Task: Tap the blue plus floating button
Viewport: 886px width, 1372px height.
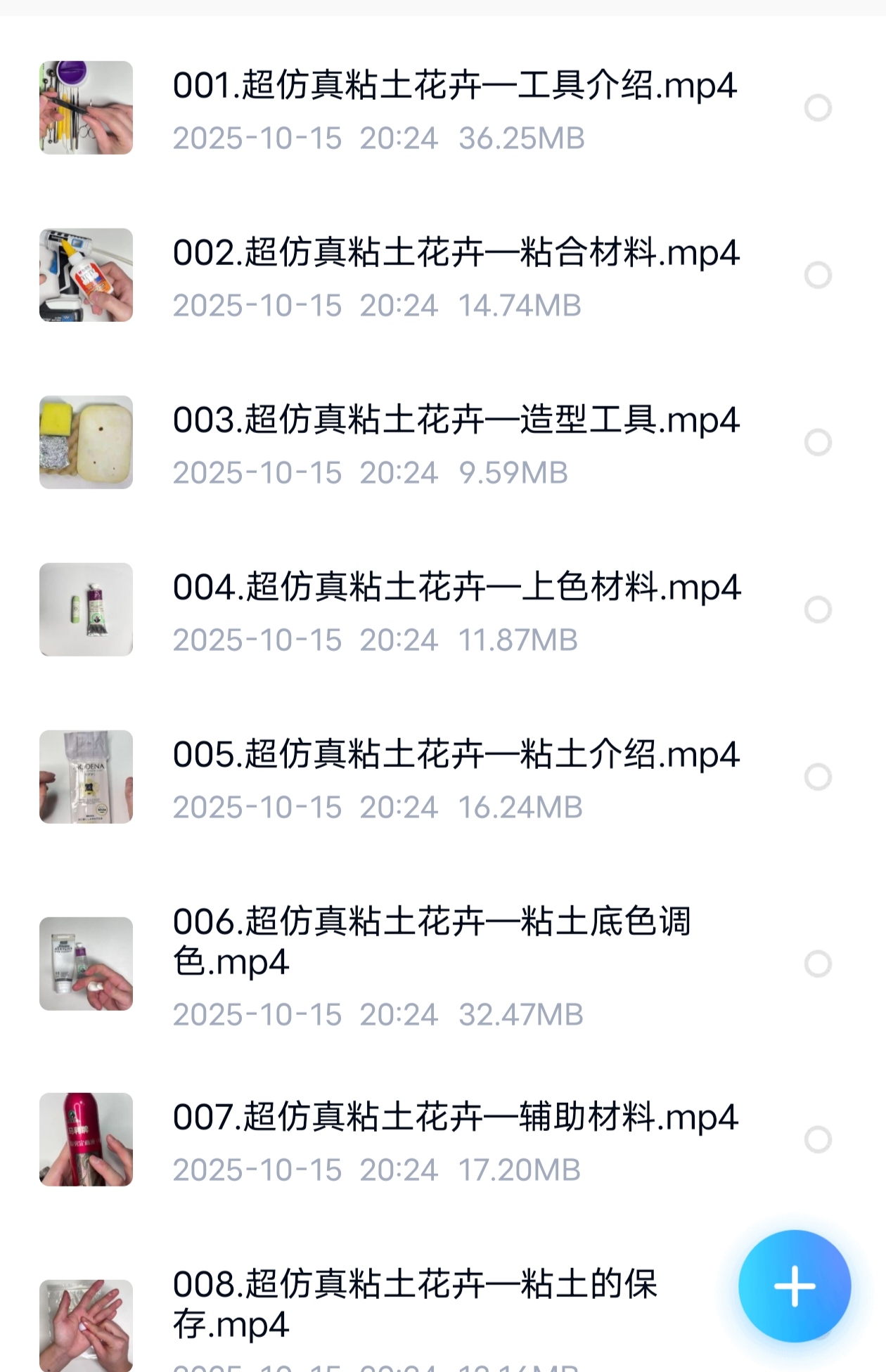Action: [x=795, y=1286]
